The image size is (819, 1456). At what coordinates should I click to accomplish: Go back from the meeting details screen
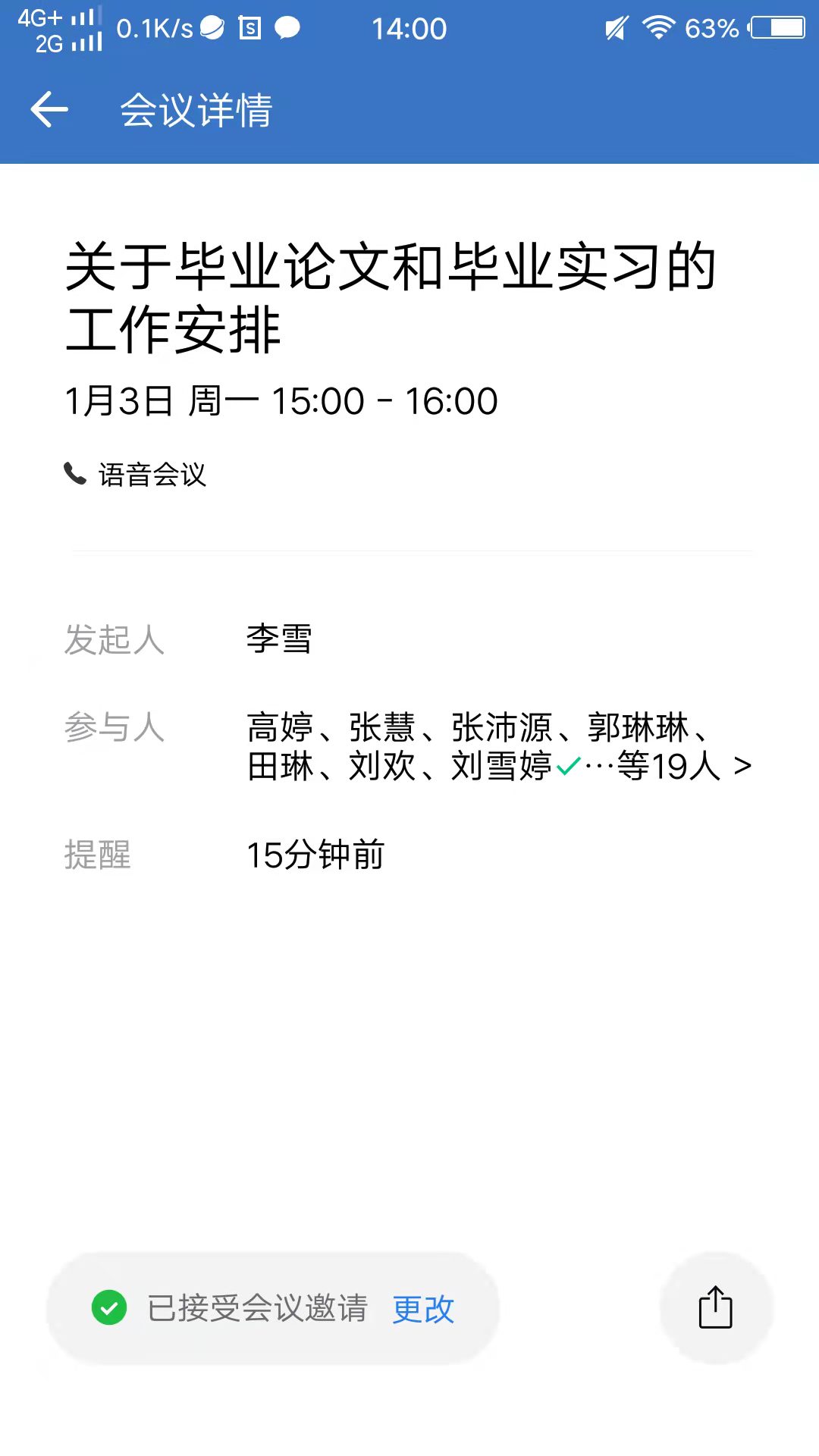49,110
